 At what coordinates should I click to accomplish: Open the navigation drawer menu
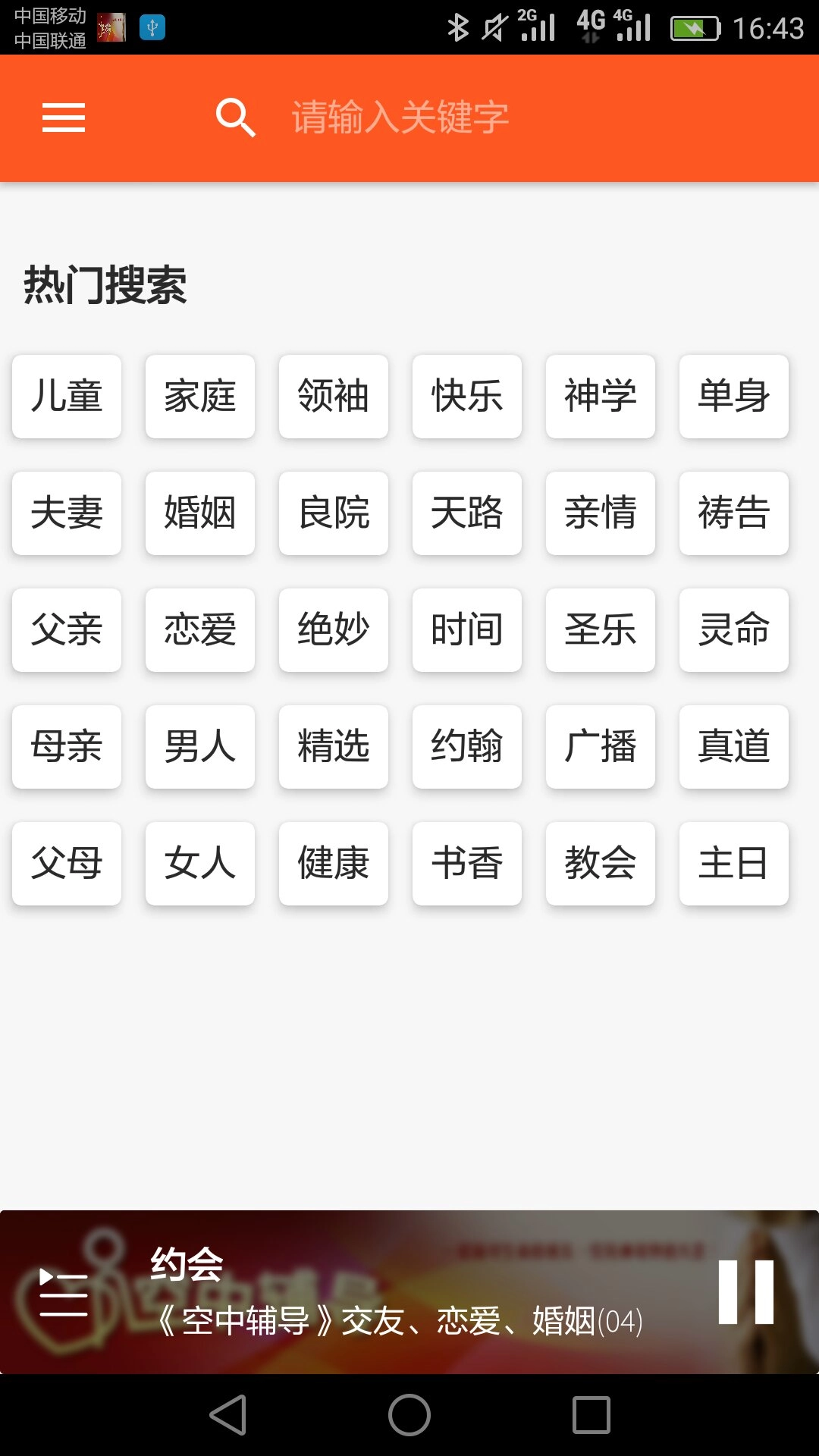tap(63, 118)
